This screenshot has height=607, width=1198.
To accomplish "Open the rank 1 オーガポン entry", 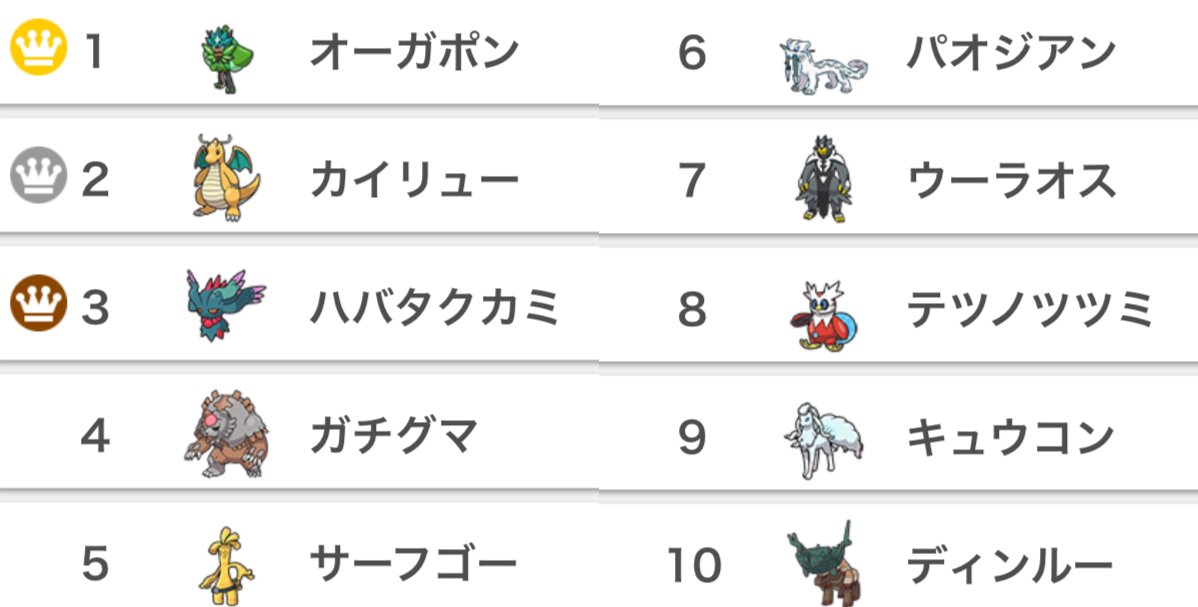I will (413, 52).
